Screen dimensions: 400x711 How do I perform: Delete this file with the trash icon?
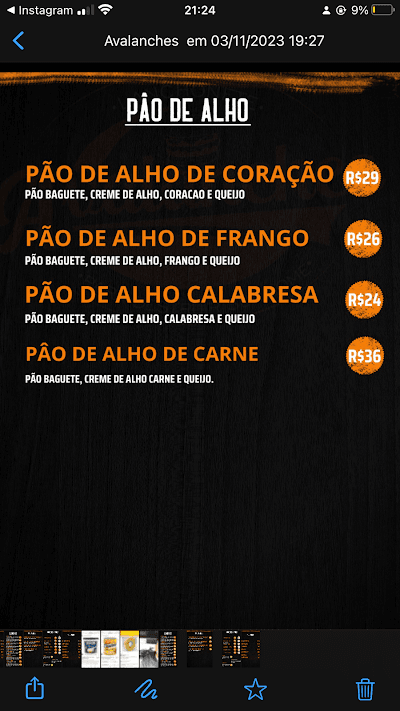click(x=365, y=690)
